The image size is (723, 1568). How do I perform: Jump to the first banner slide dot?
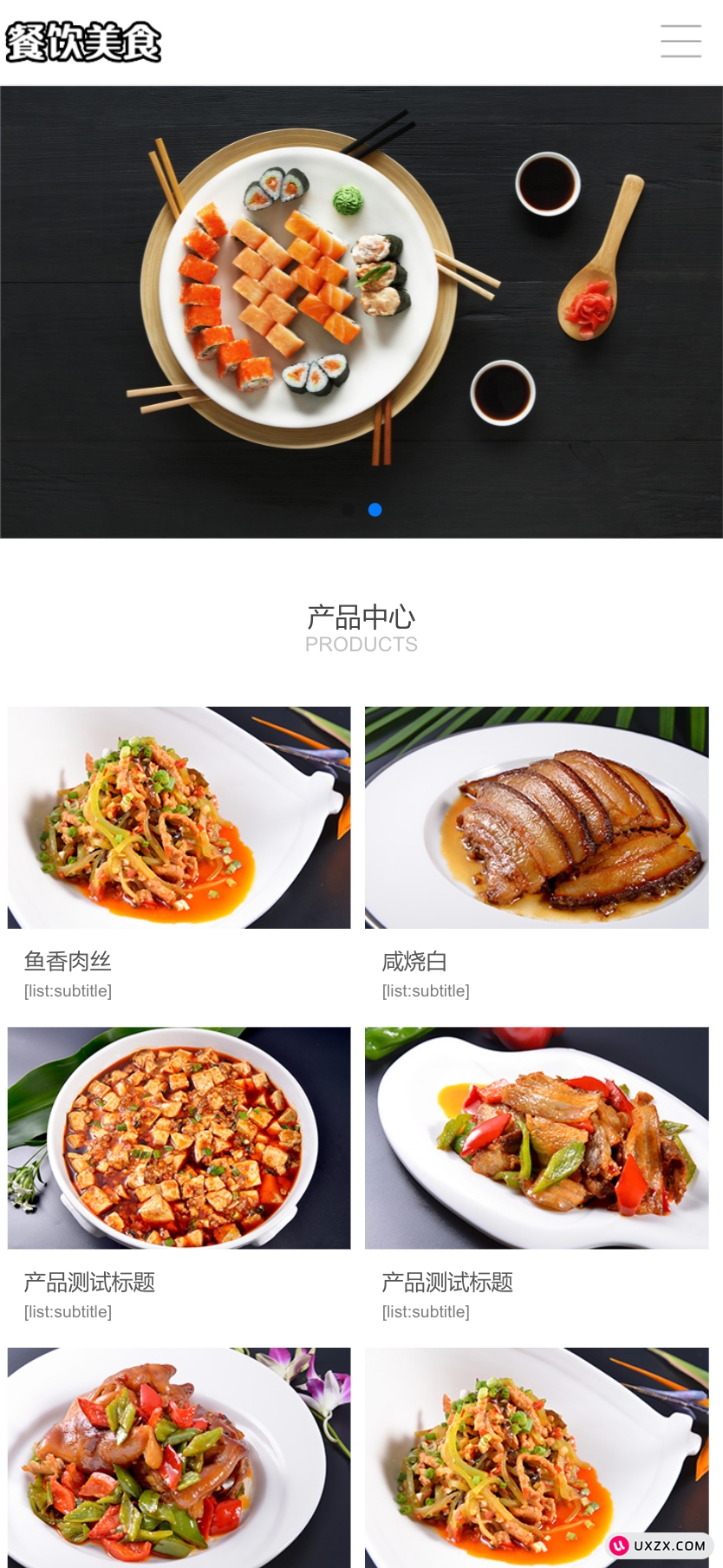point(348,510)
